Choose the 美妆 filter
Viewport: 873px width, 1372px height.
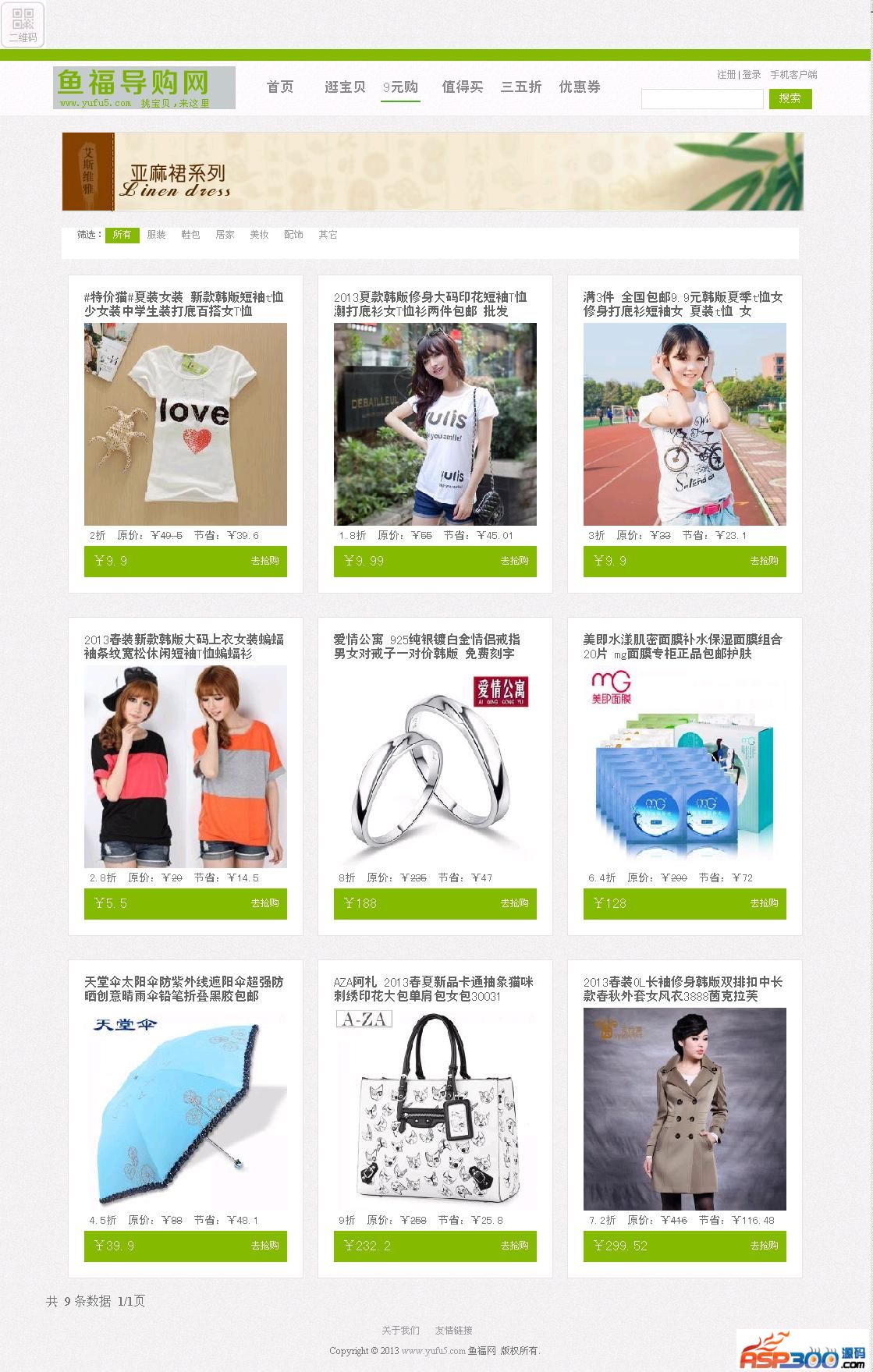coord(259,235)
